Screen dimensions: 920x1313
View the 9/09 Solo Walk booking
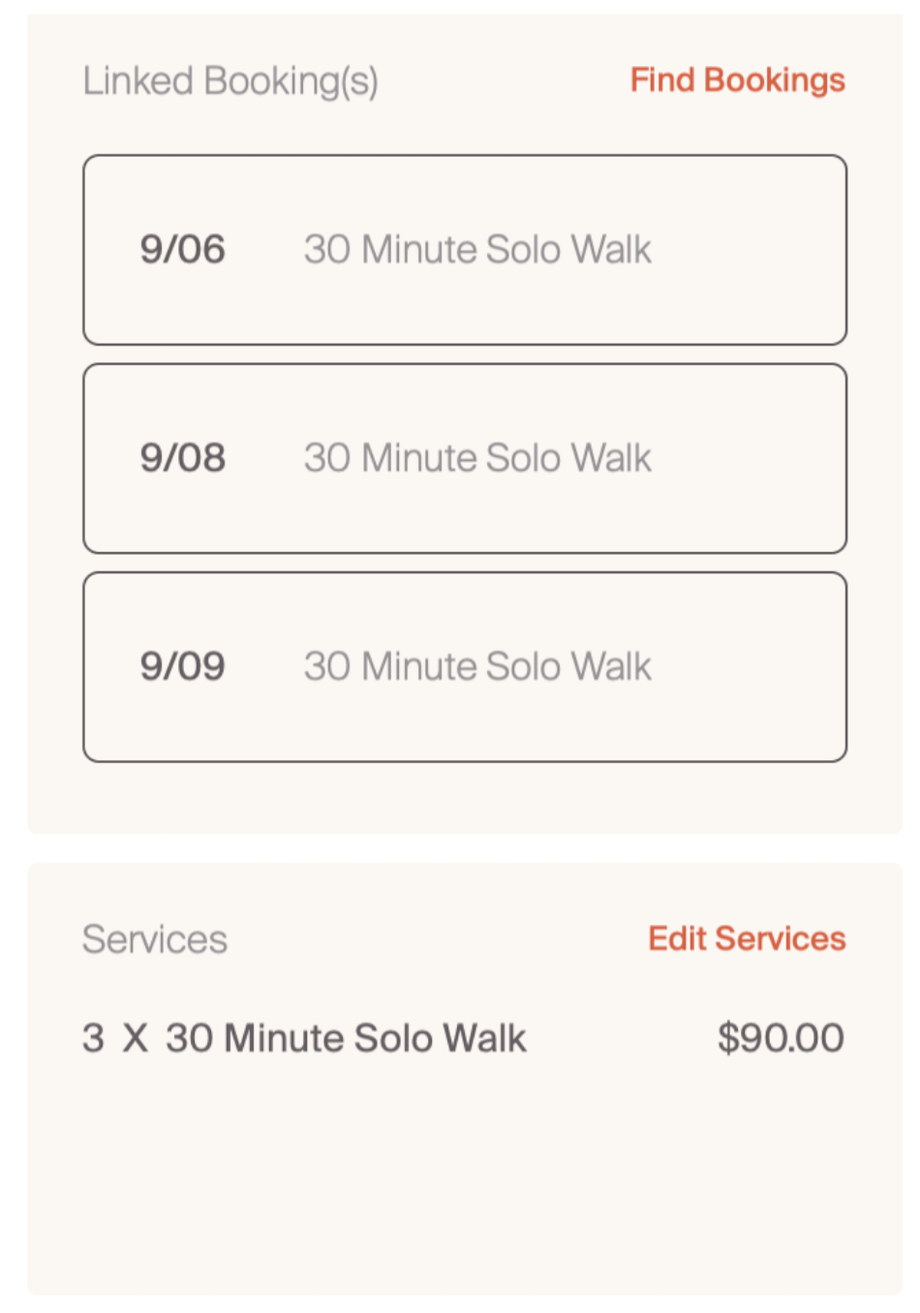464,667
